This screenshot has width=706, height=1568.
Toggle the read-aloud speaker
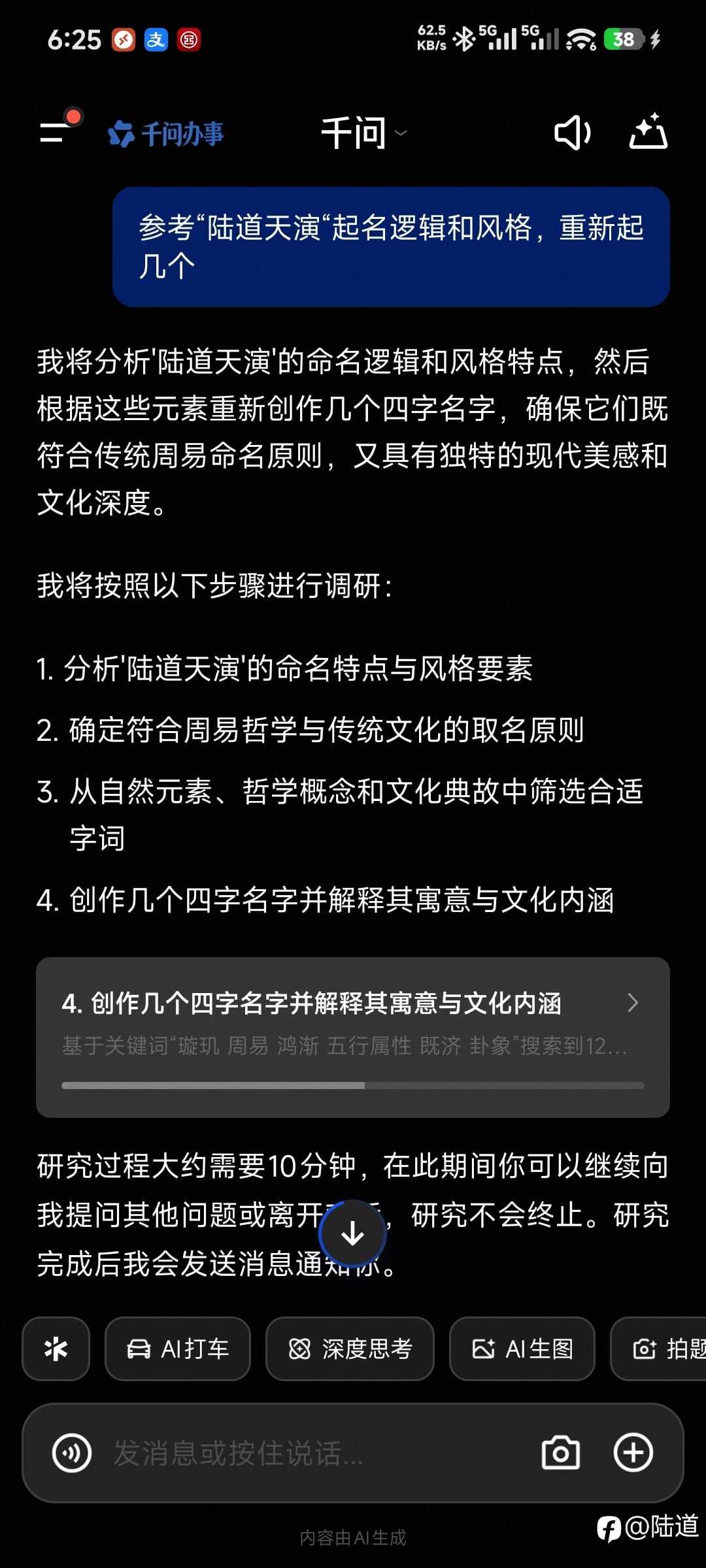coord(571,133)
